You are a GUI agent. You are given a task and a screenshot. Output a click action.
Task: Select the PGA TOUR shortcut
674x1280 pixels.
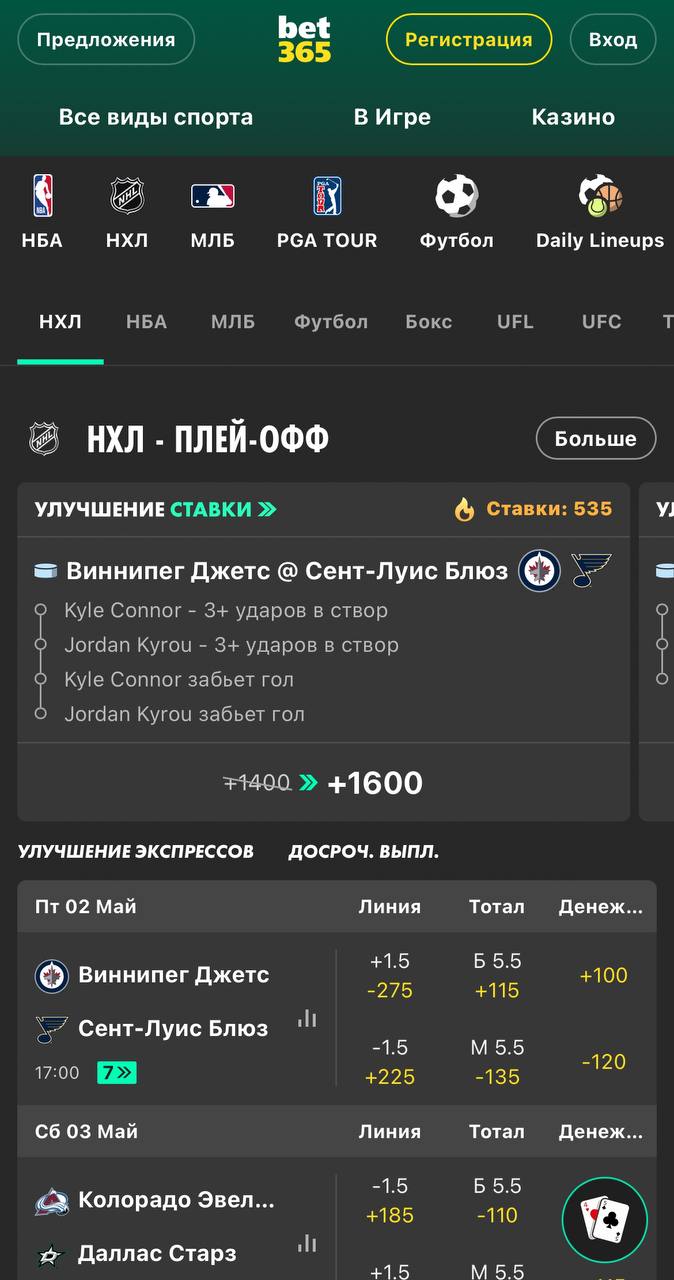(x=327, y=213)
